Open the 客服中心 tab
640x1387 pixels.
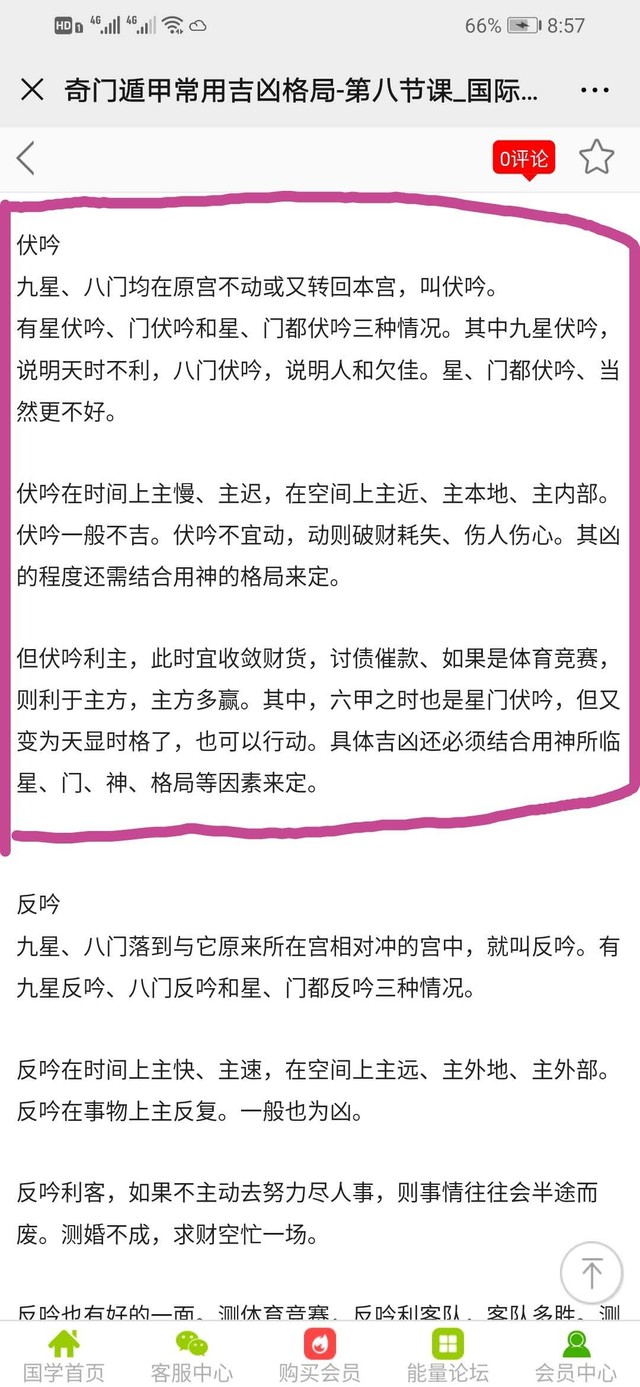click(192, 1355)
